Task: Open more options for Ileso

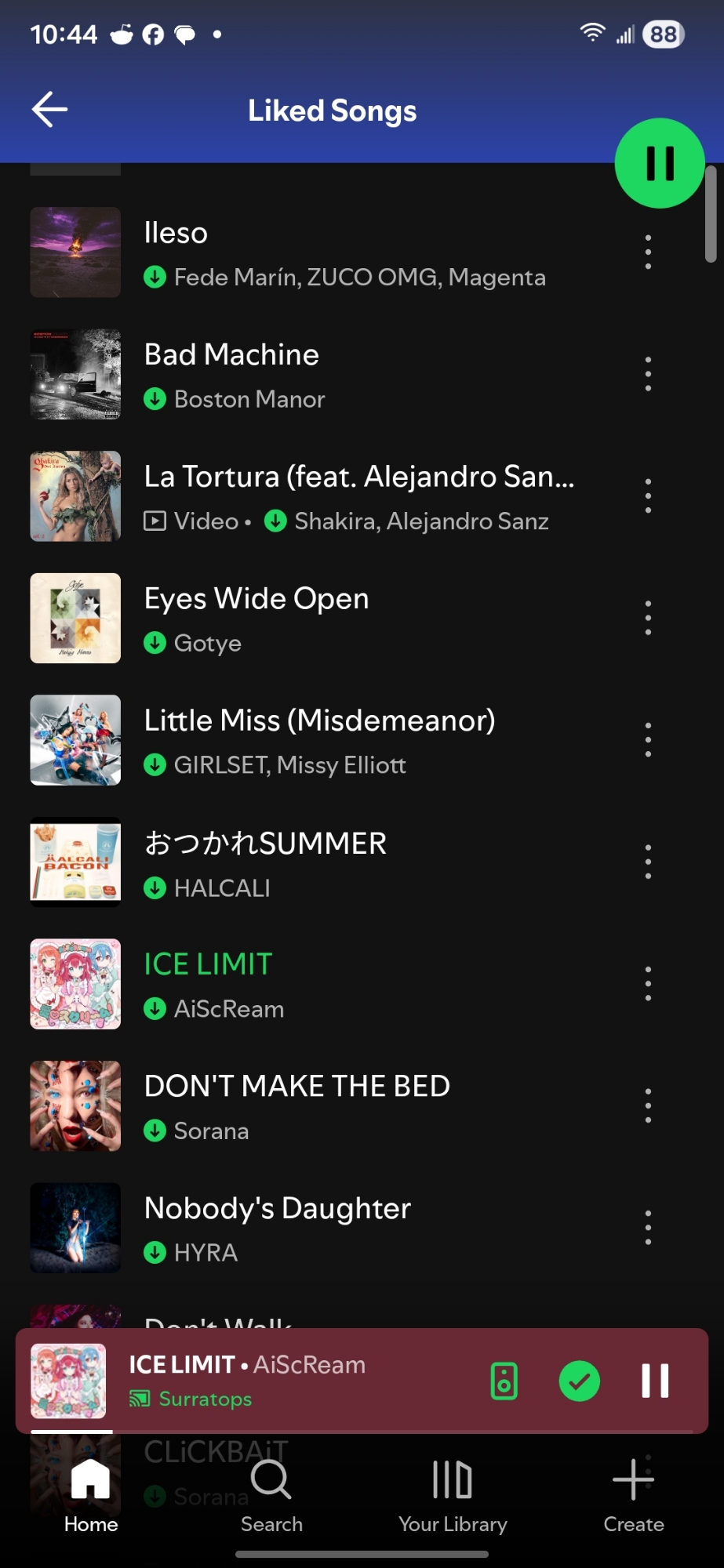Action: (x=648, y=252)
